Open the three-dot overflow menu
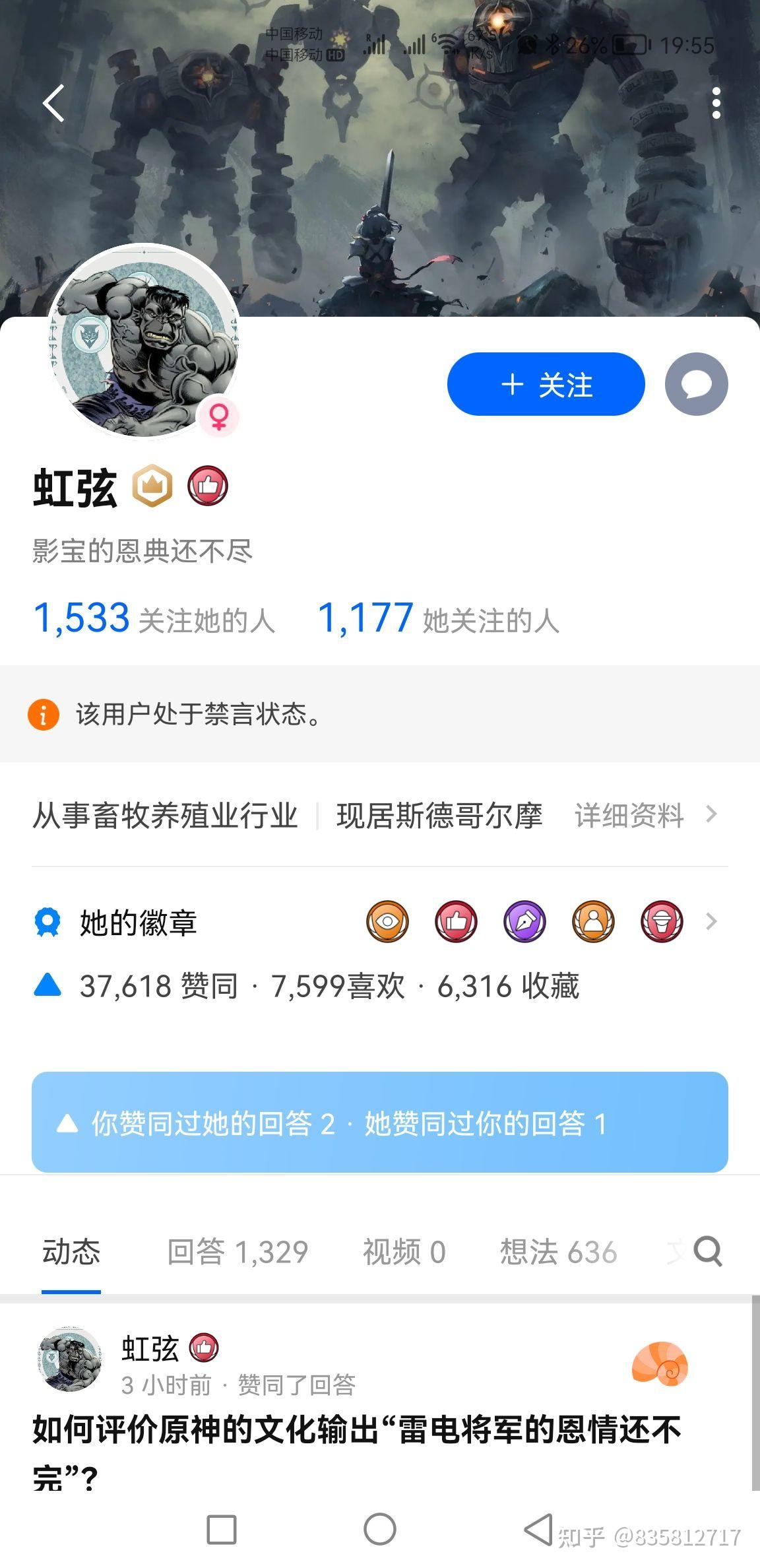The height and width of the screenshot is (1568, 760). click(x=716, y=104)
